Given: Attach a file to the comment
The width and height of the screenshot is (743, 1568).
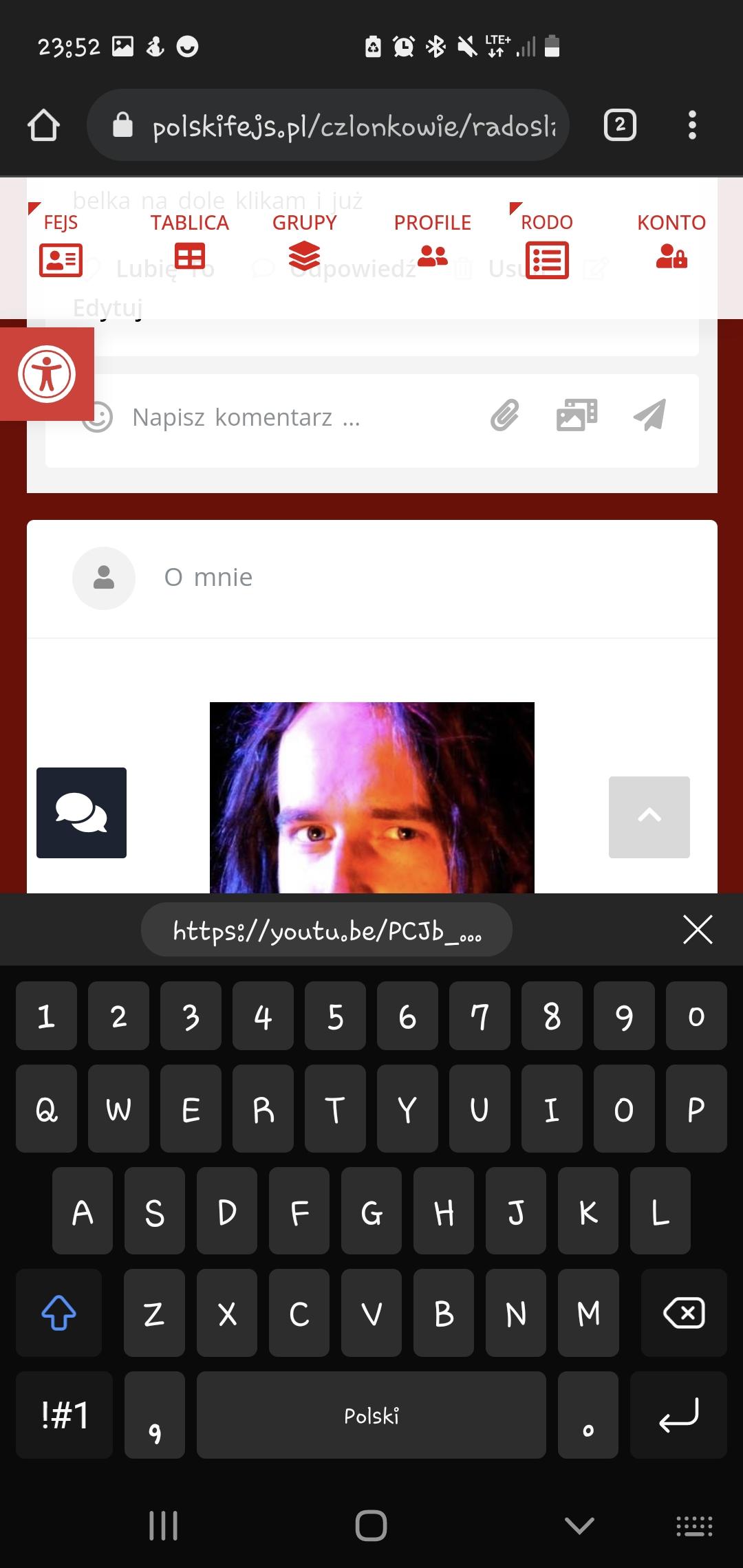Looking at the screenshot, I should click(504, 415).
